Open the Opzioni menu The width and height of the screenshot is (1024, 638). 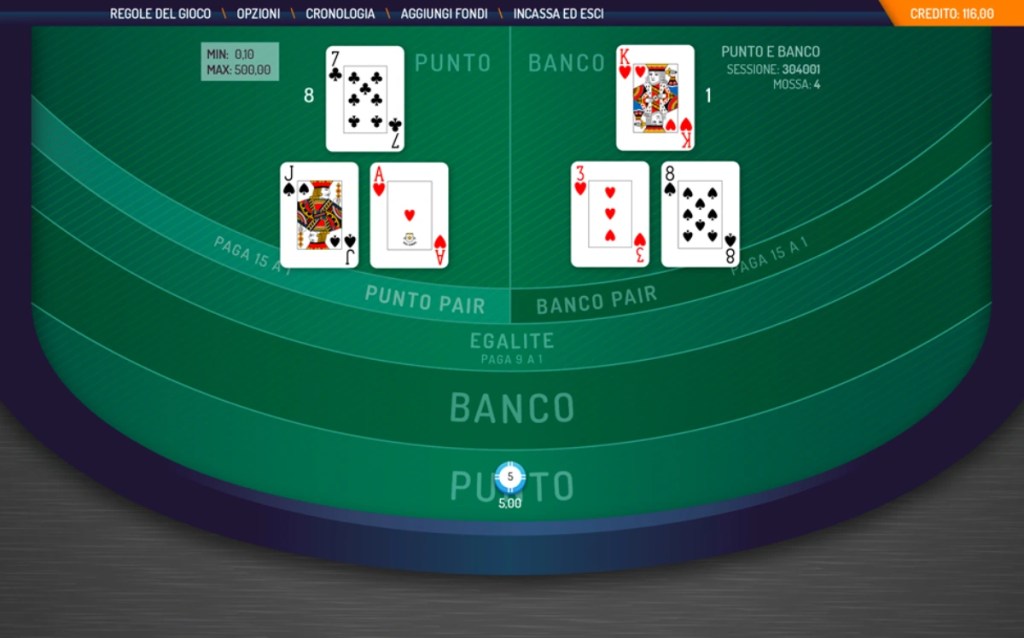258,14
